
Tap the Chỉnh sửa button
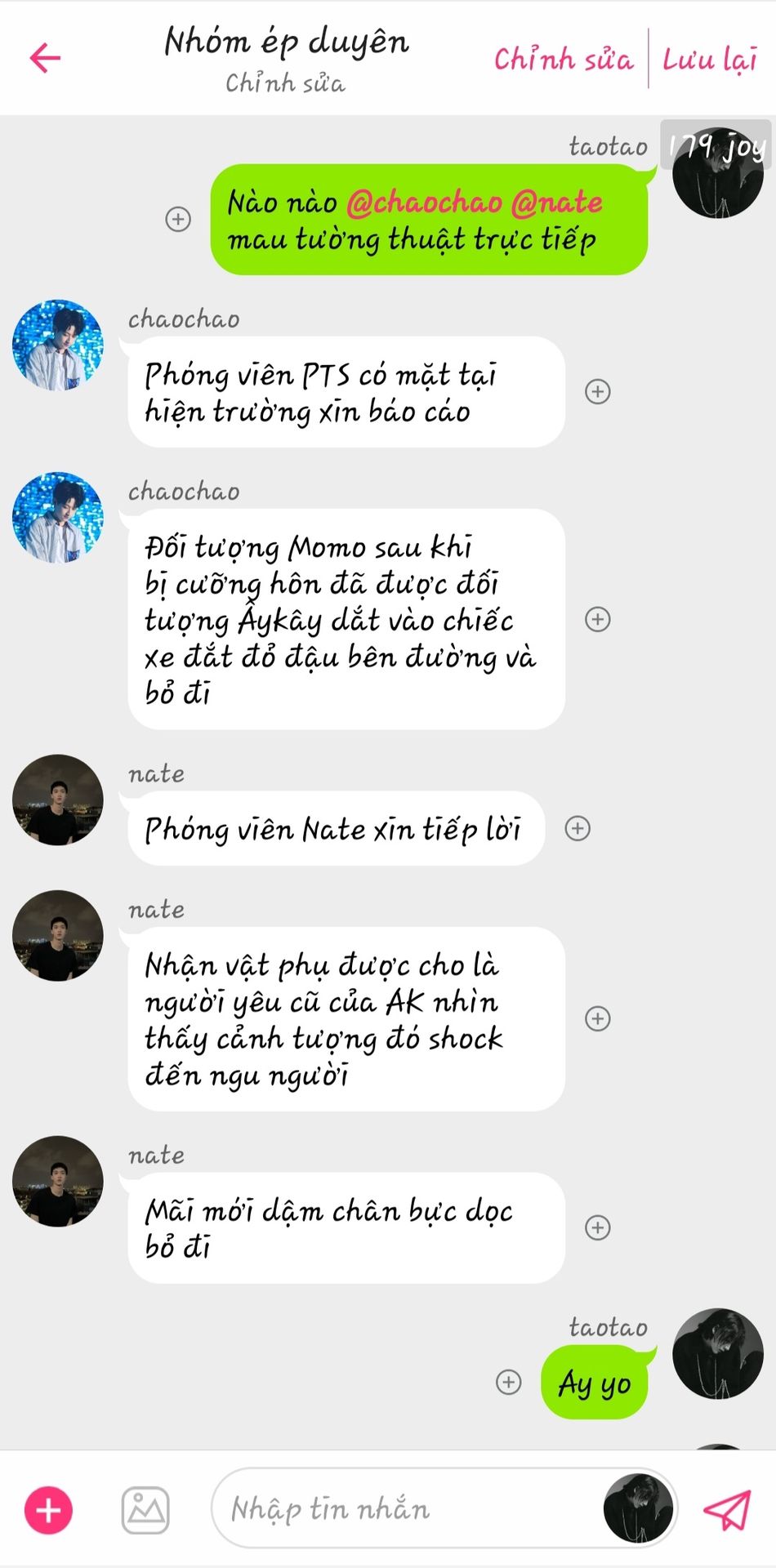coord(563,59)
